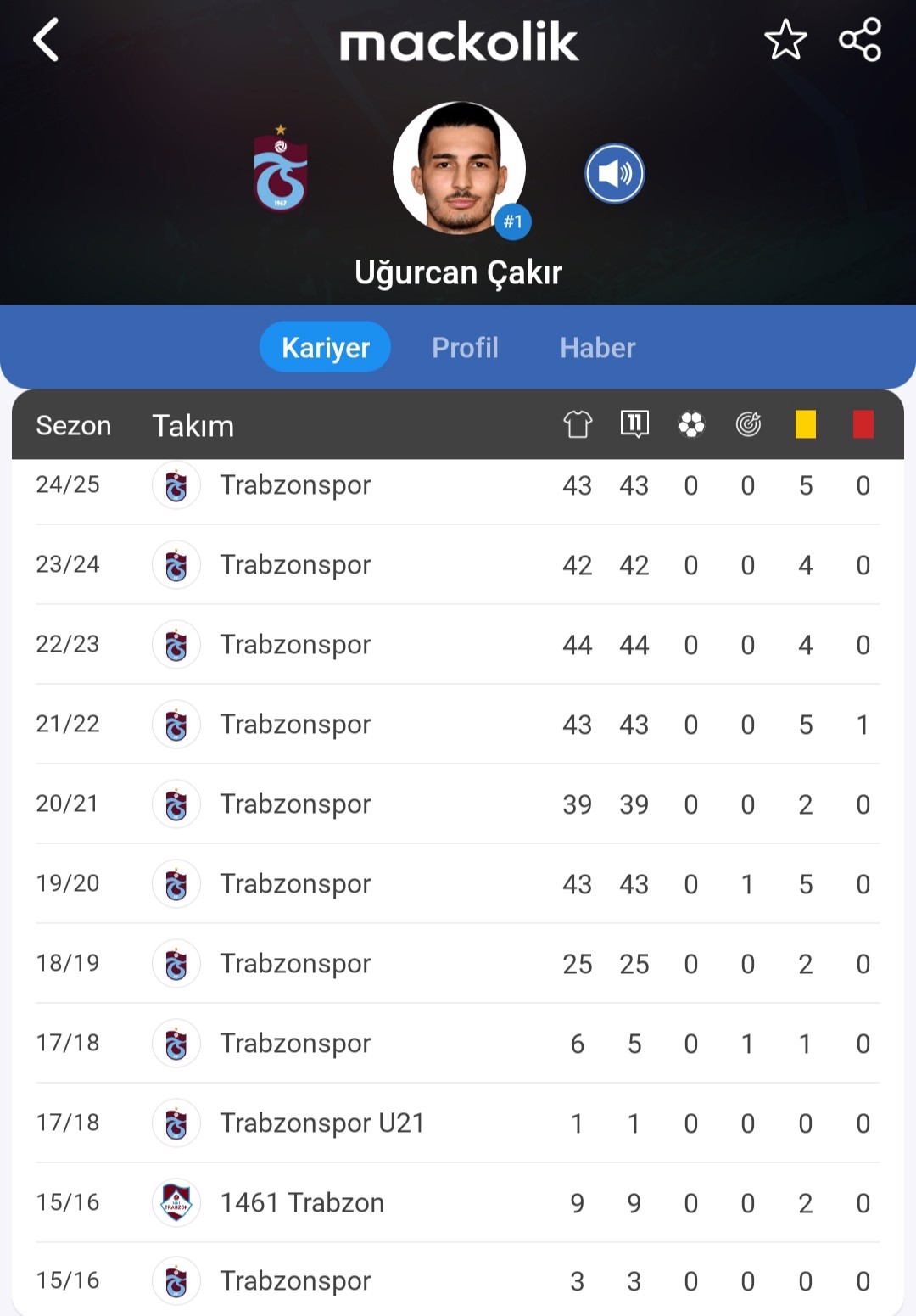Share this player page
The image size is (916, 1316).
click(860, 40)
